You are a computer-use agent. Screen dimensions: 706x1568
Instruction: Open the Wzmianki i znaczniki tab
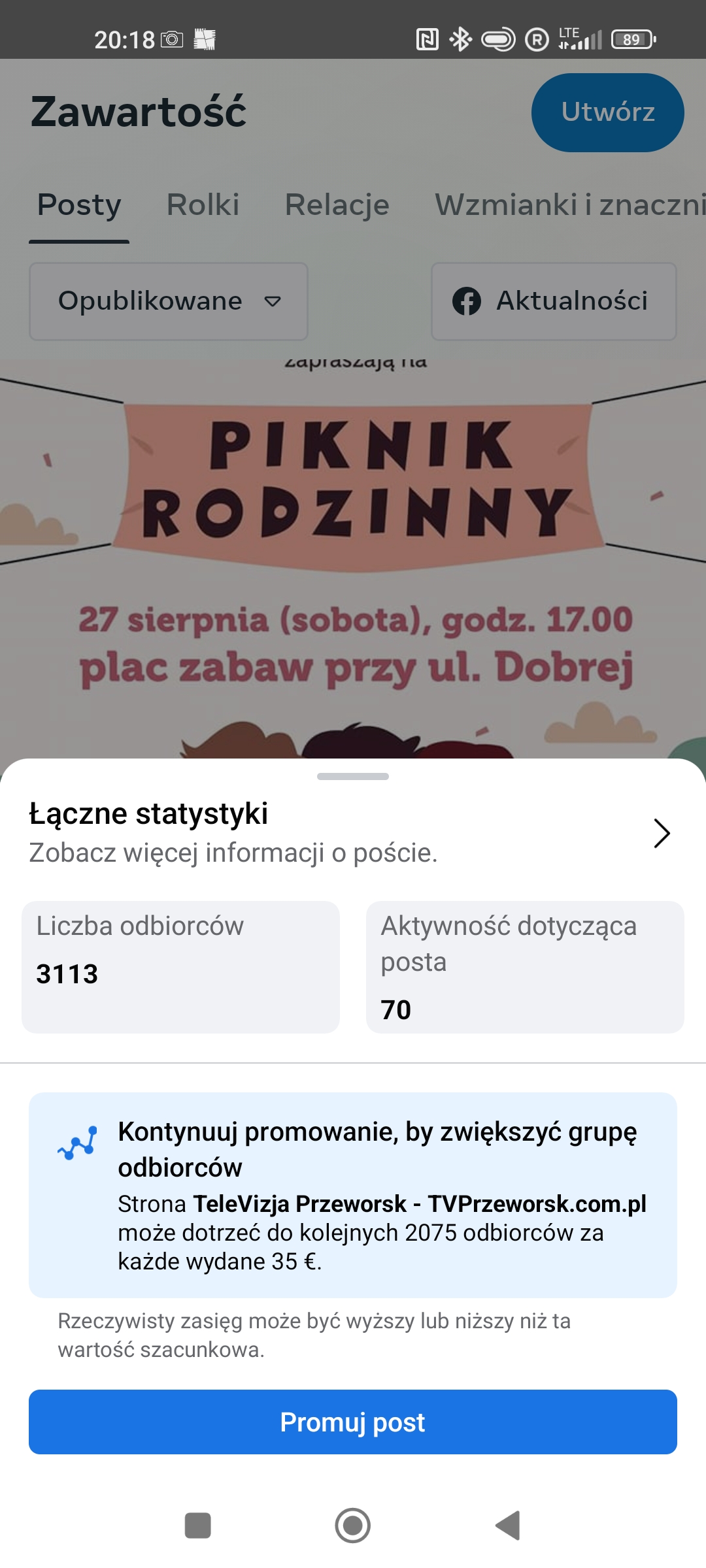(x=569, y=205)
